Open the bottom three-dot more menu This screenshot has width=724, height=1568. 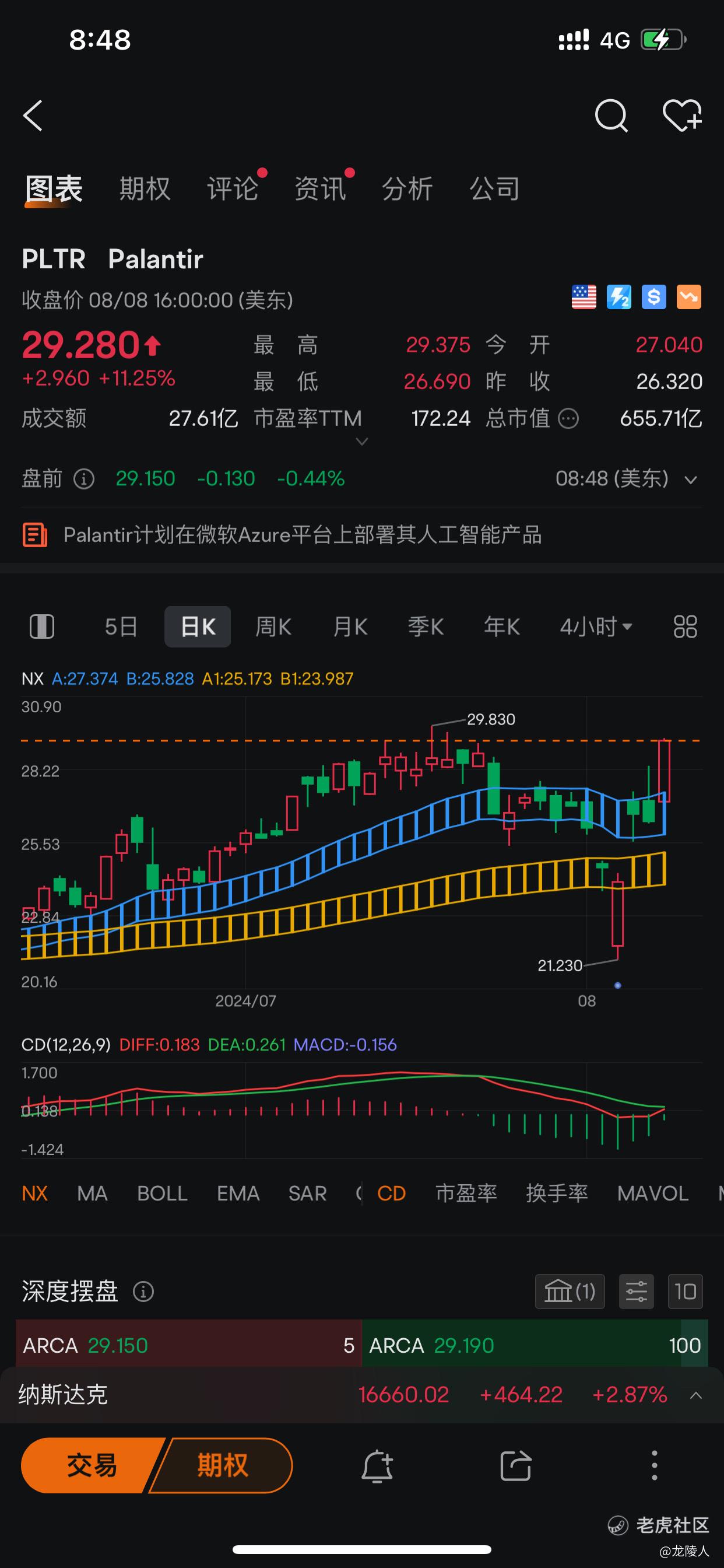click(x=654, y=1466)
